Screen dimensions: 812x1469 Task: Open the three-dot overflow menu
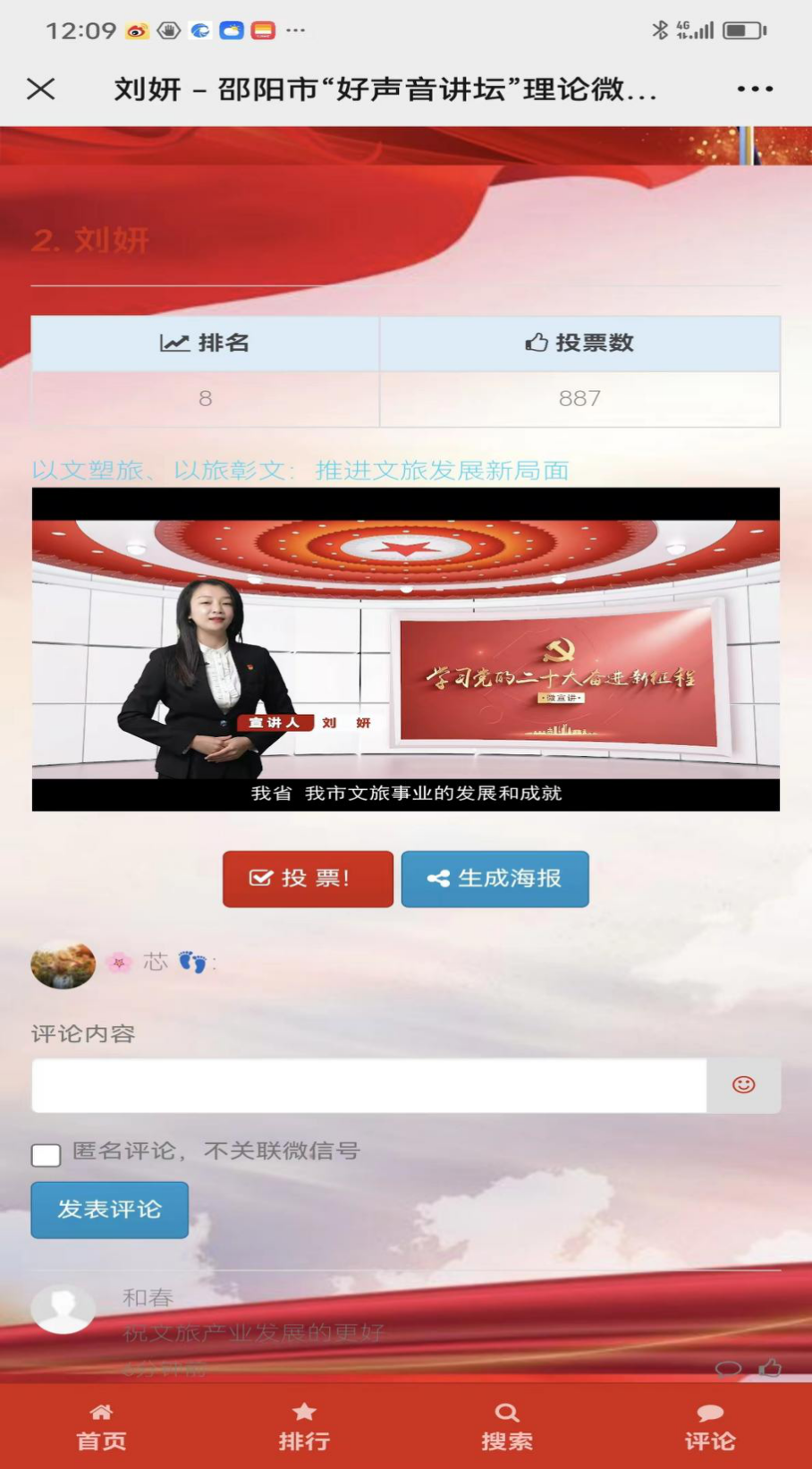[x=755, y=89]
